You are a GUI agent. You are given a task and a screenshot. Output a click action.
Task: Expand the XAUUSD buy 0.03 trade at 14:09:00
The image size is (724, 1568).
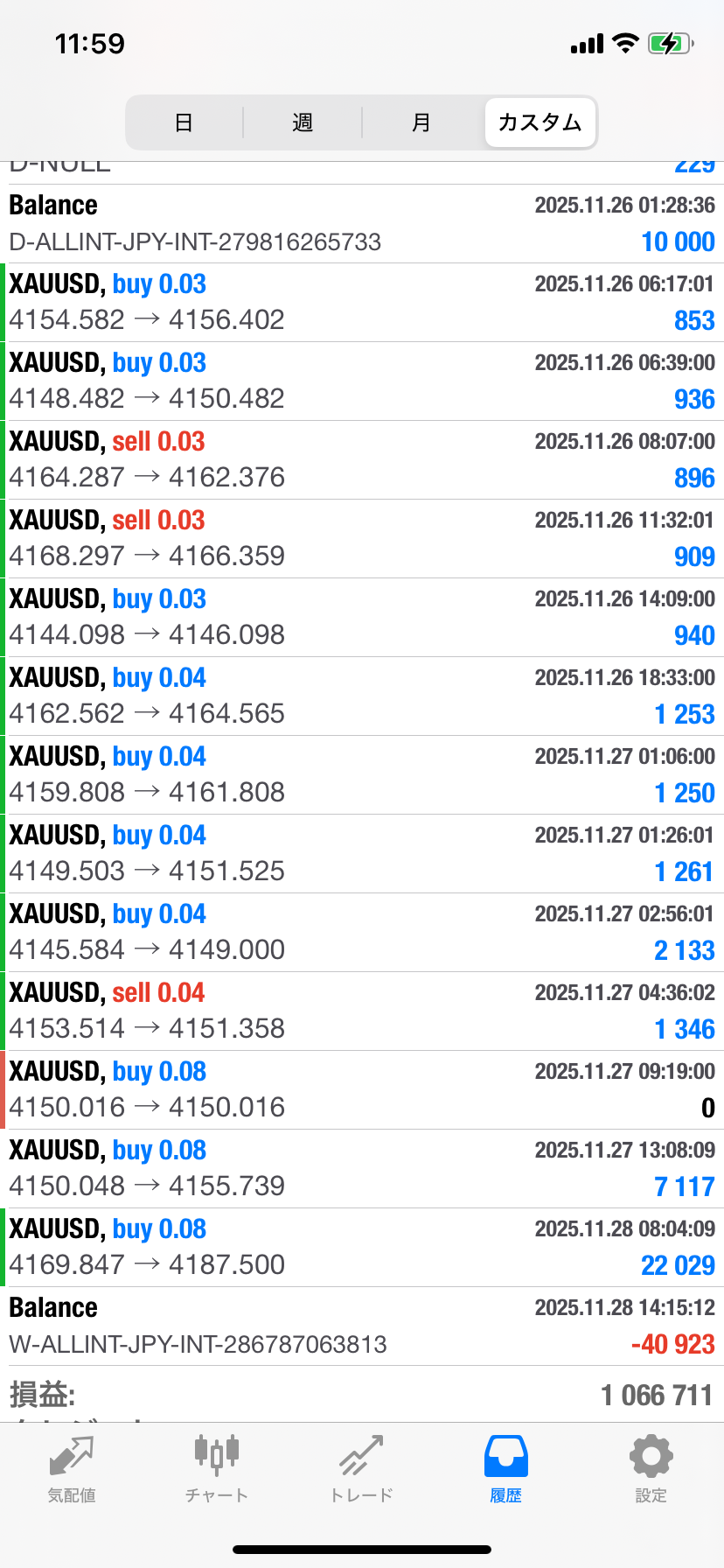(x=362, y=617)
